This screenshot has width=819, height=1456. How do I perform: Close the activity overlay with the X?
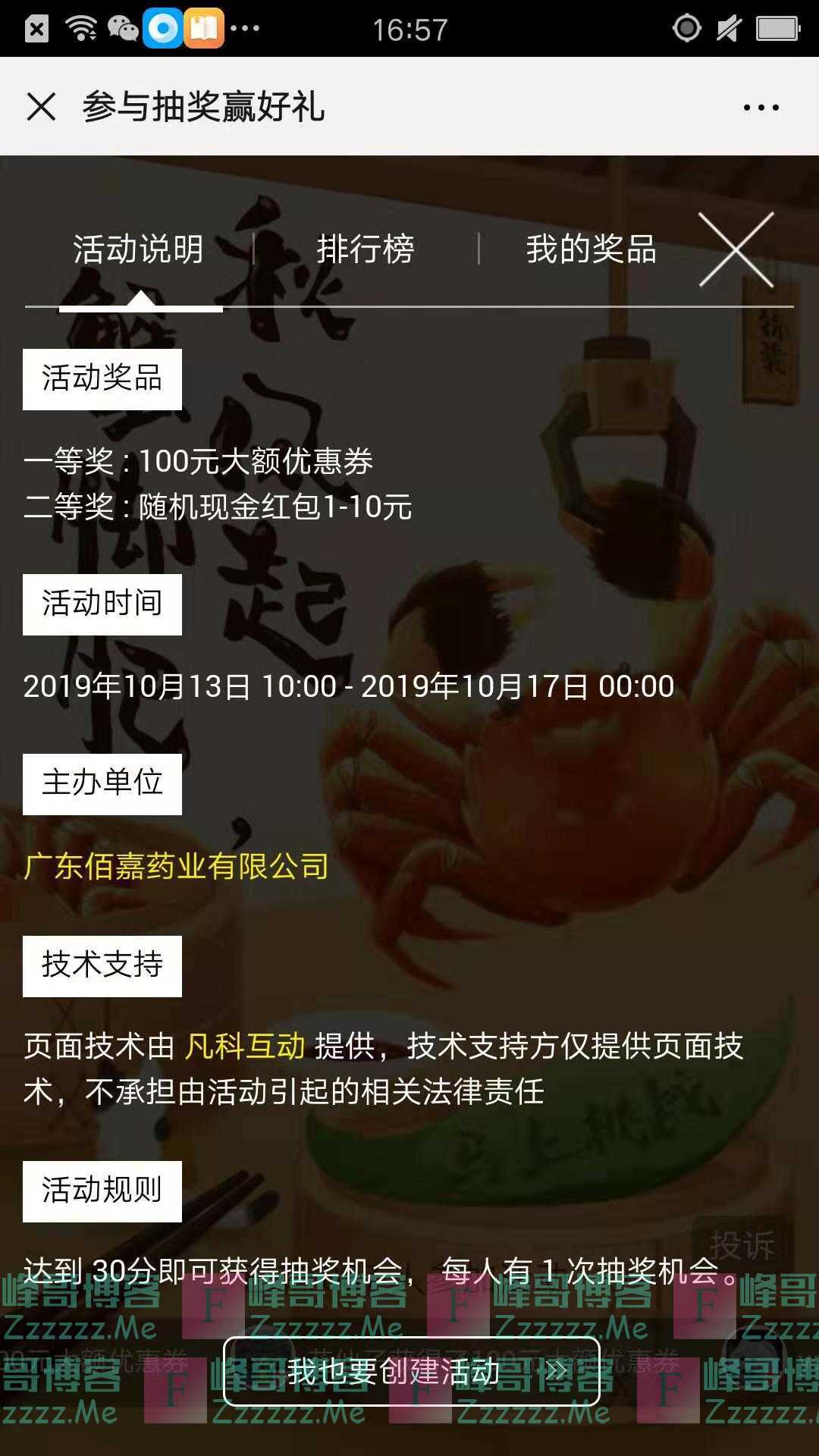tap(734, 250)
